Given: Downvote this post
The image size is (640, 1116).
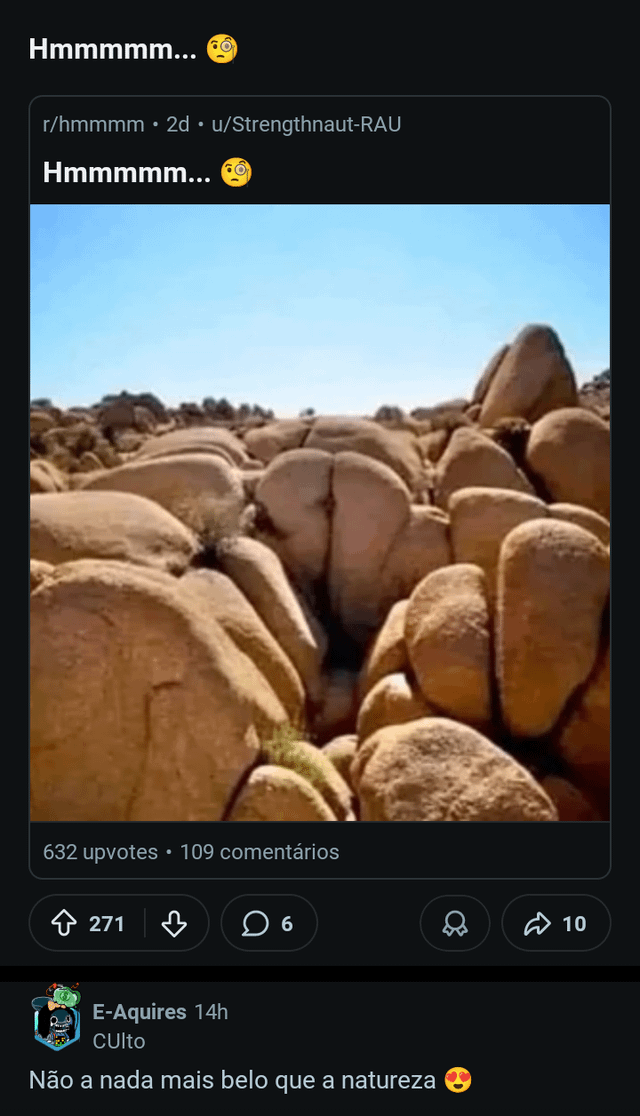Looking at the screenshot, I should [x=174, y=923].
